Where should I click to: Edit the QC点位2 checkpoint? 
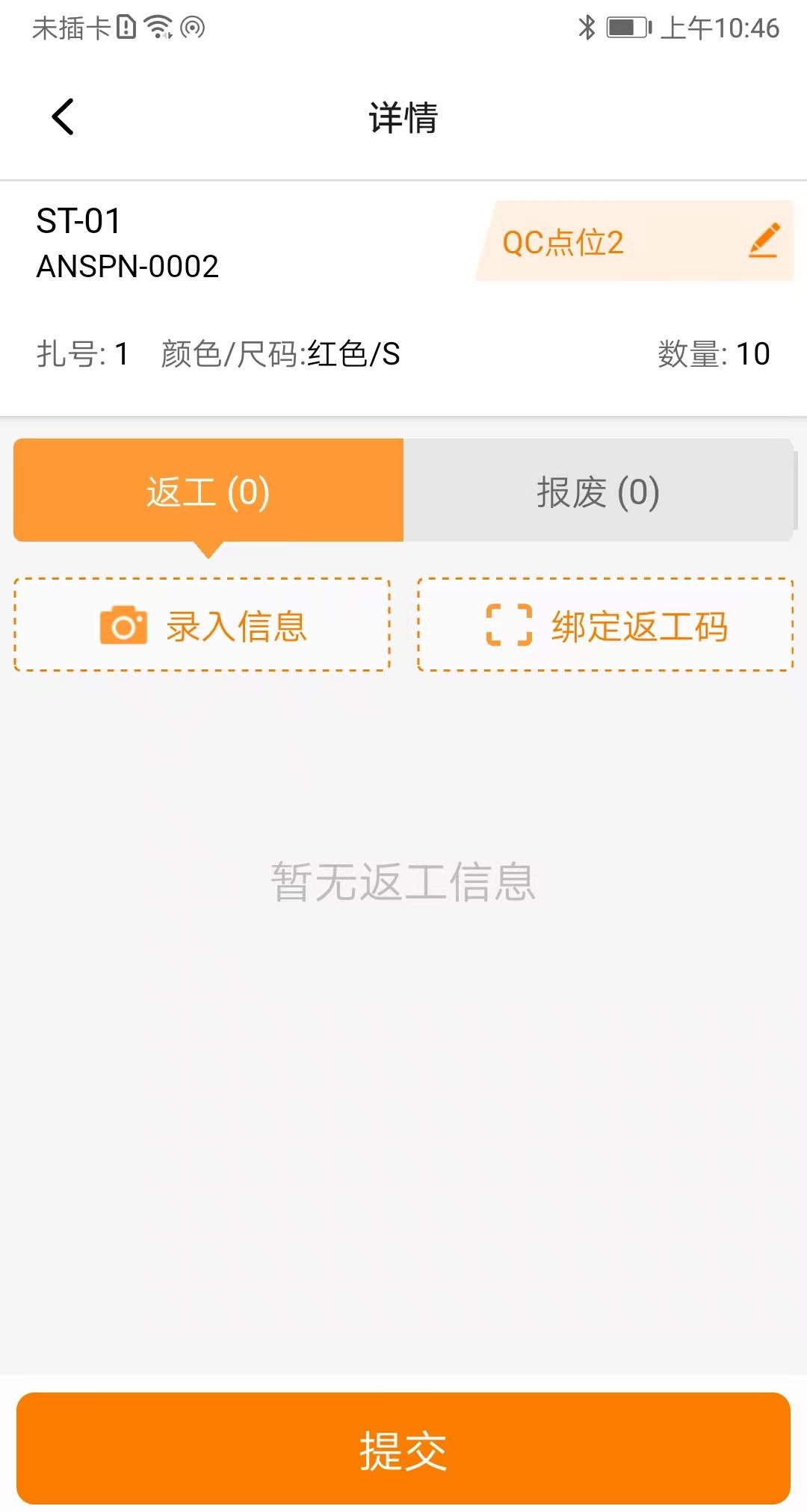point(764,241)
